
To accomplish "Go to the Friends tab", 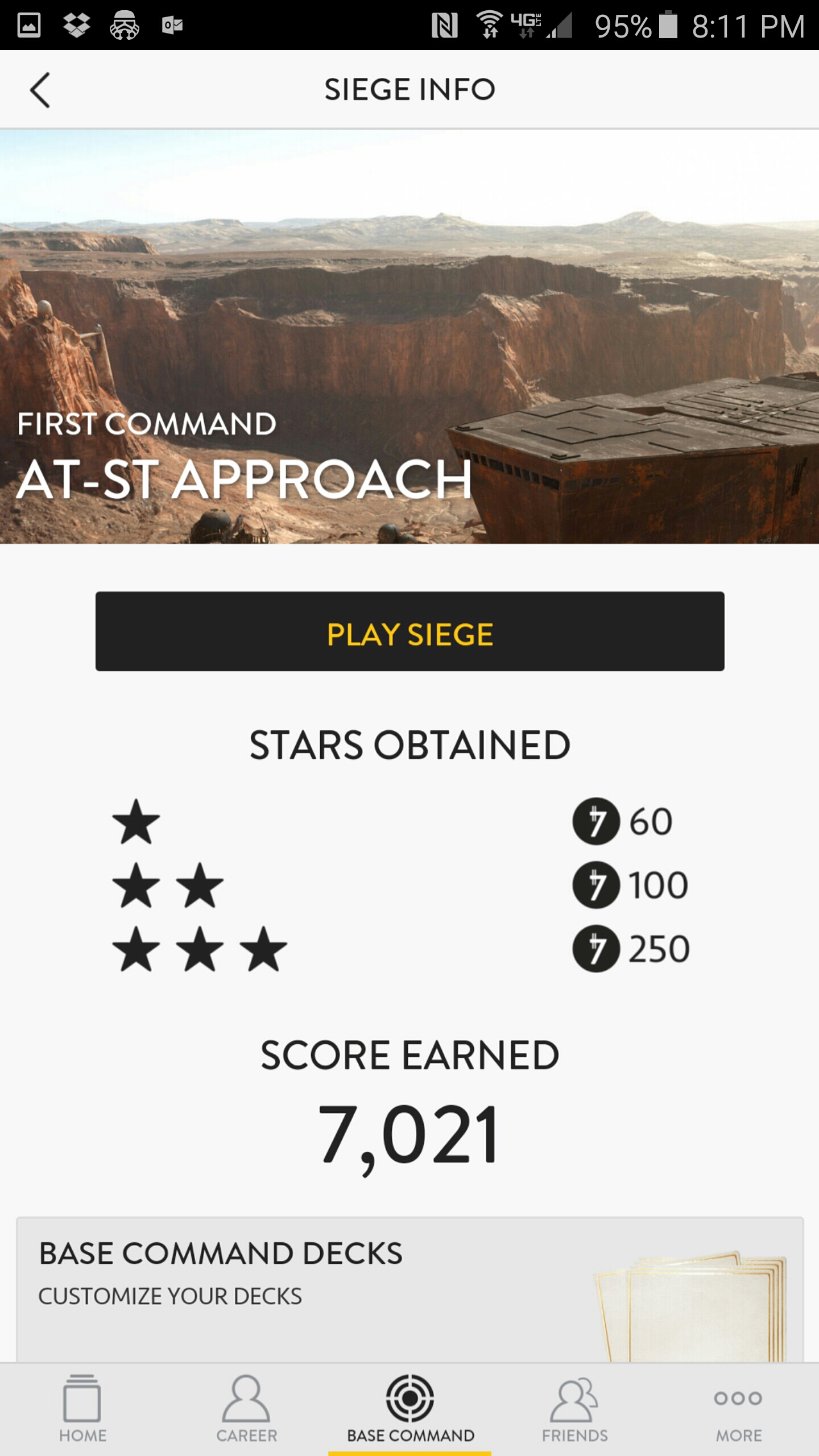I will [574, 1408].
